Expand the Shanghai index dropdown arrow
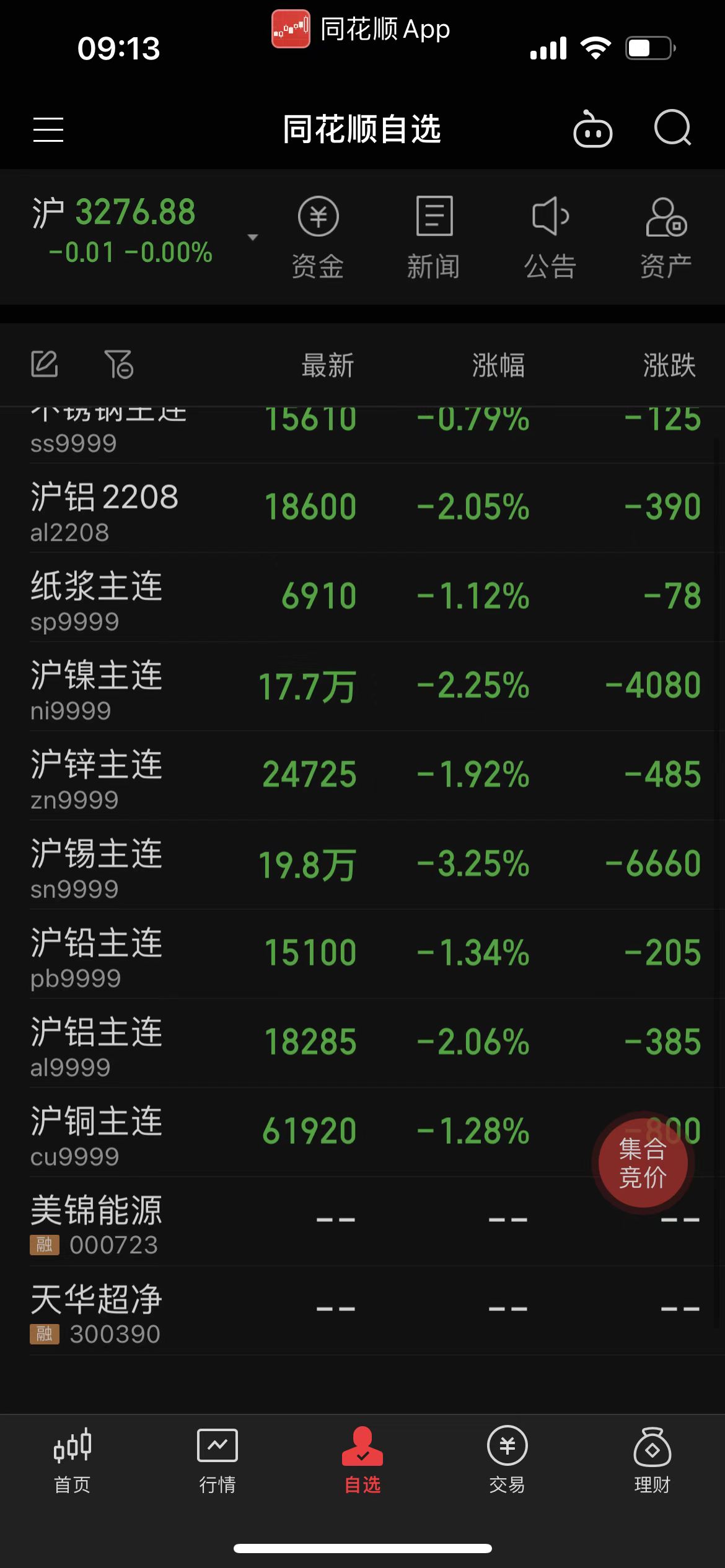725x1568 pixels. (x=252, y=237)
